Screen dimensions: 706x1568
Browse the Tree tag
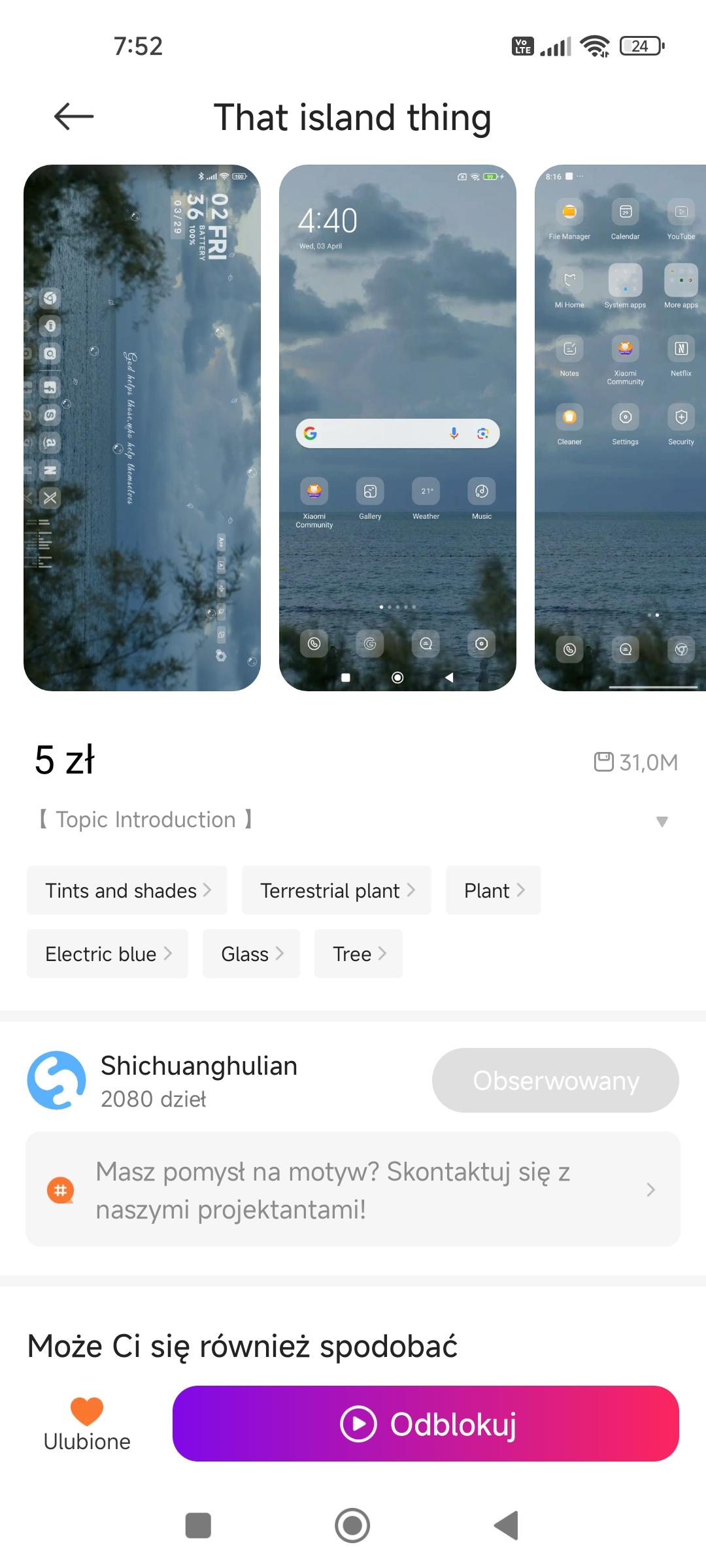pos(358,954)
